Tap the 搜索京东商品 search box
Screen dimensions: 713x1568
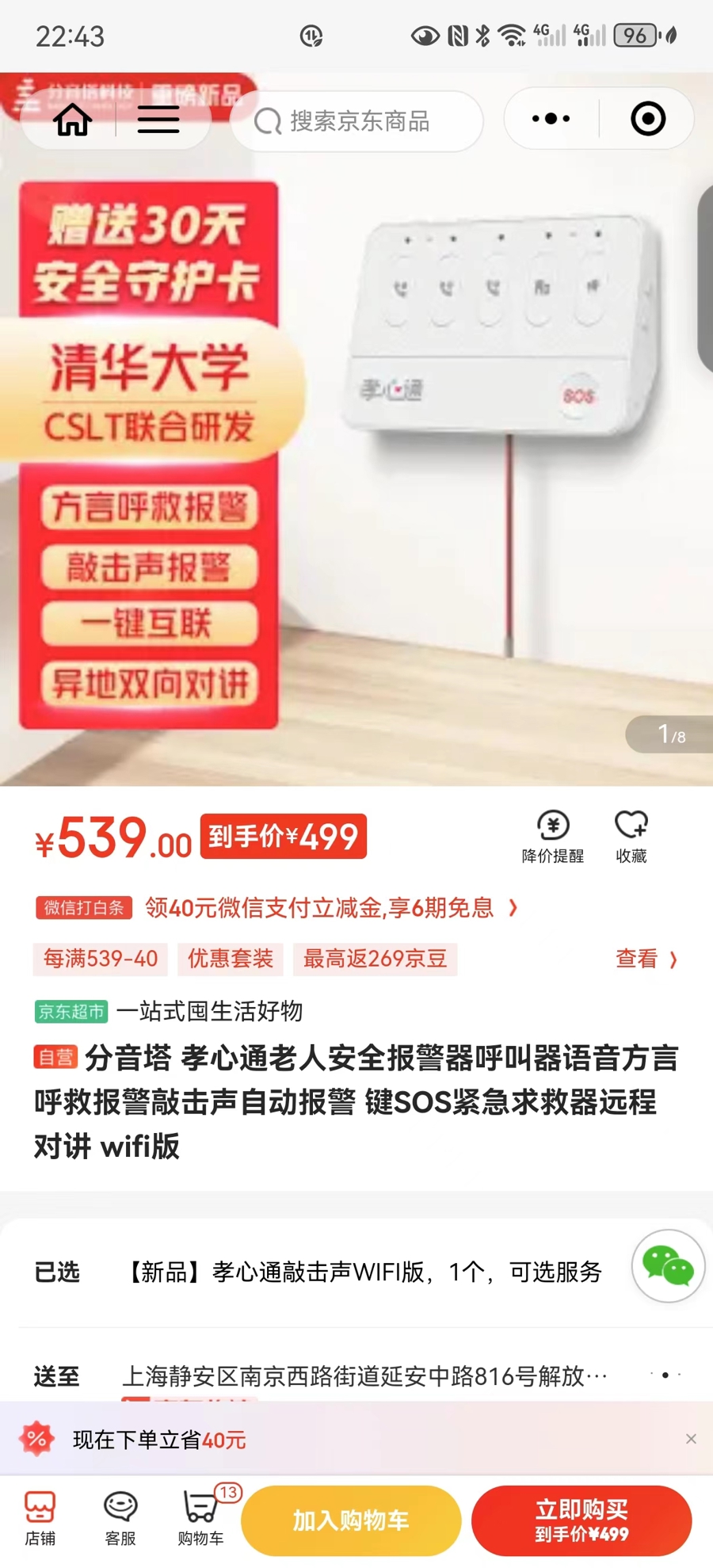pos(358,121)
